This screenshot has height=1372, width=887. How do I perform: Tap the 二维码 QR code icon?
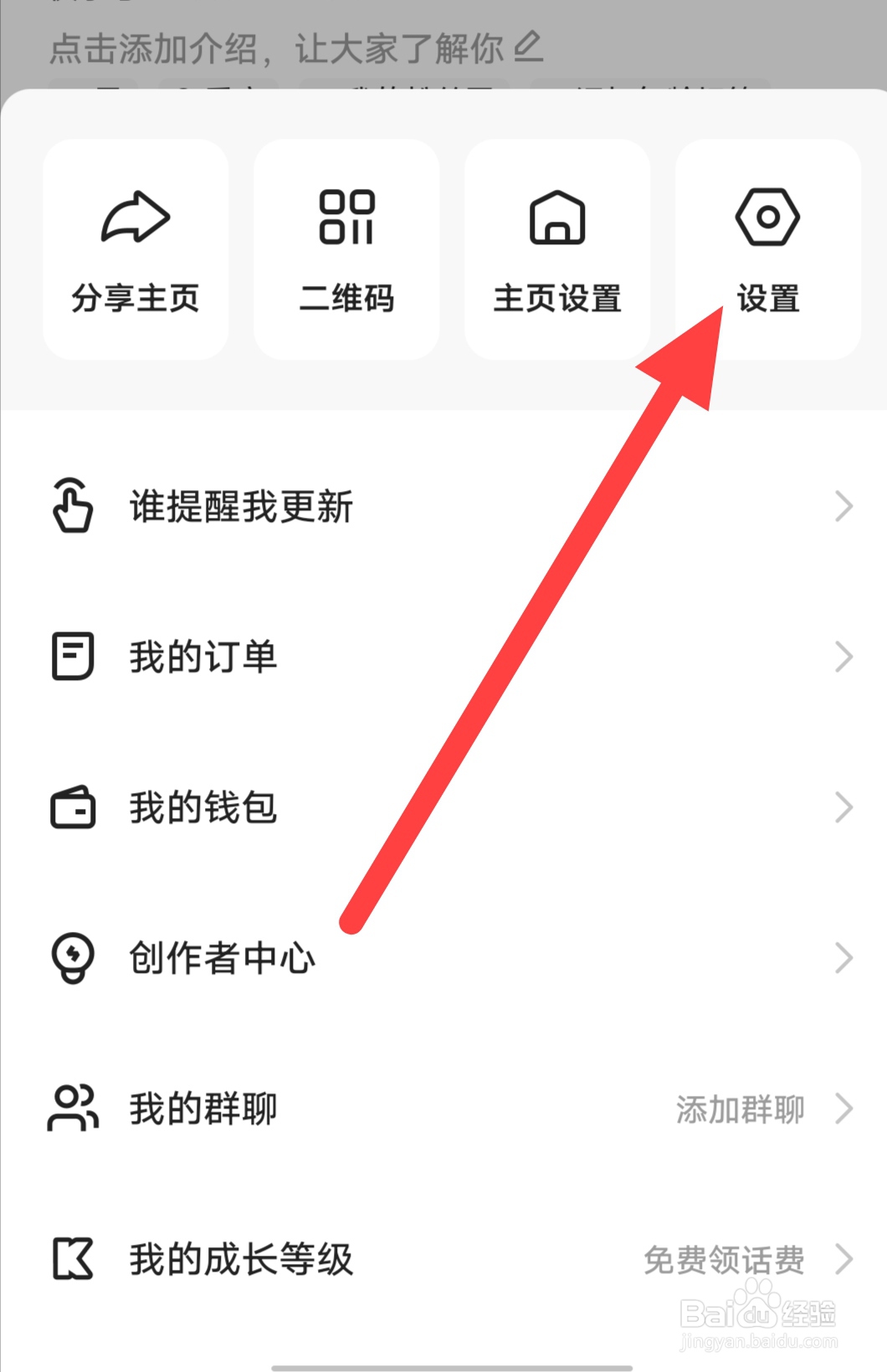[346, 216]
